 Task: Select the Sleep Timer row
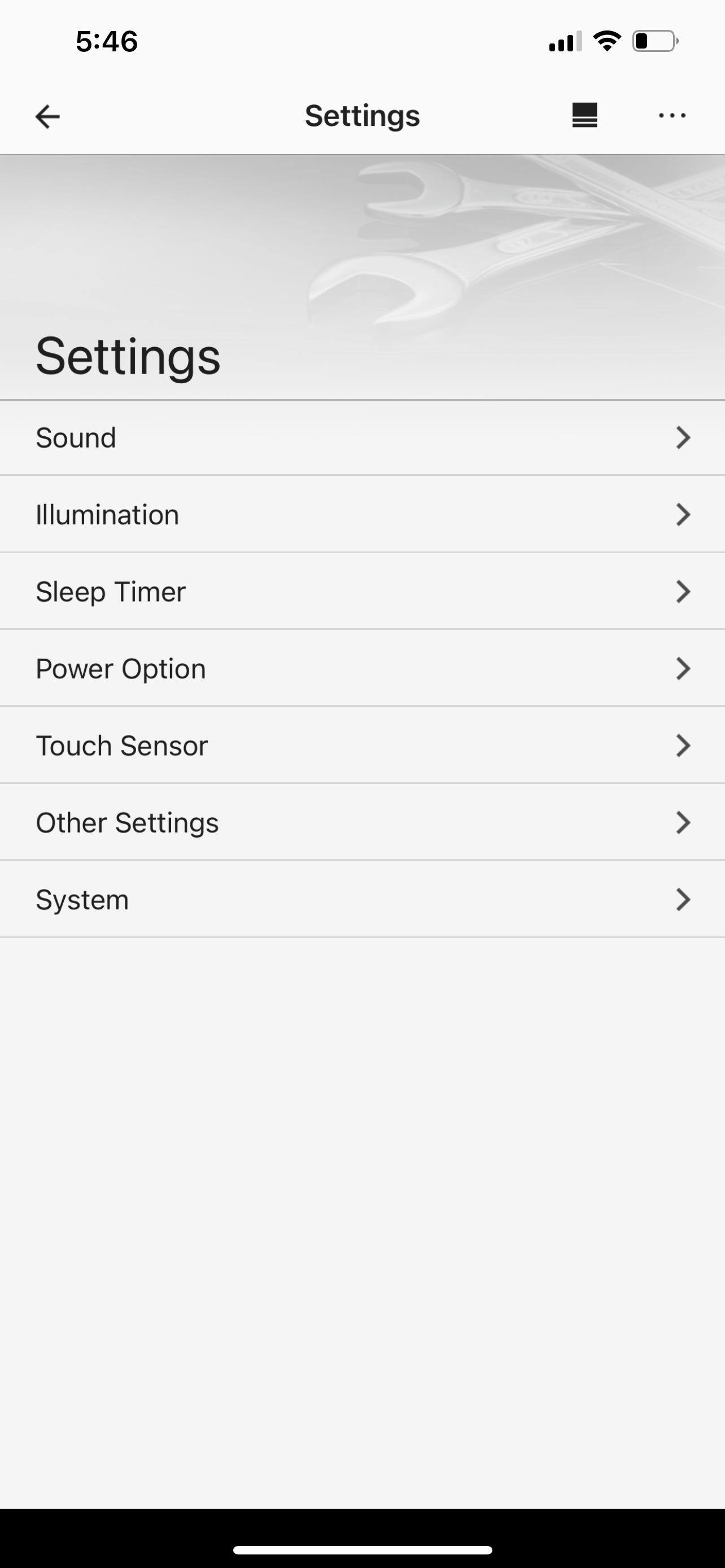point(362,592)
